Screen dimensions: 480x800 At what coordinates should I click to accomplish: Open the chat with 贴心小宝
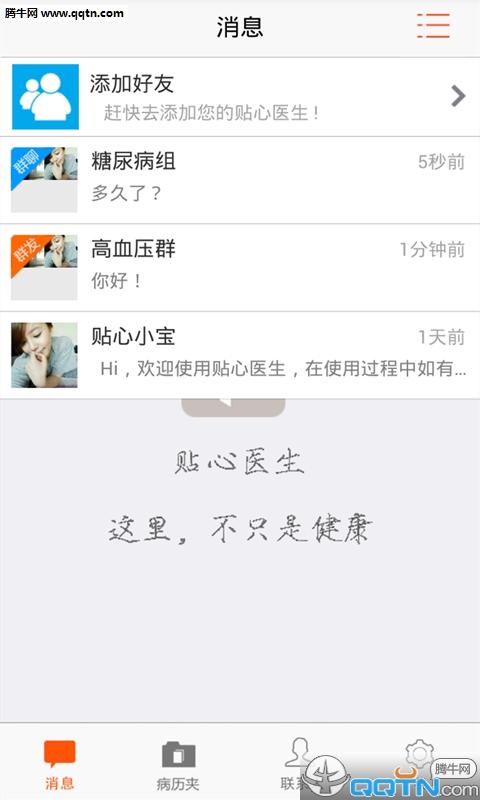240,356
